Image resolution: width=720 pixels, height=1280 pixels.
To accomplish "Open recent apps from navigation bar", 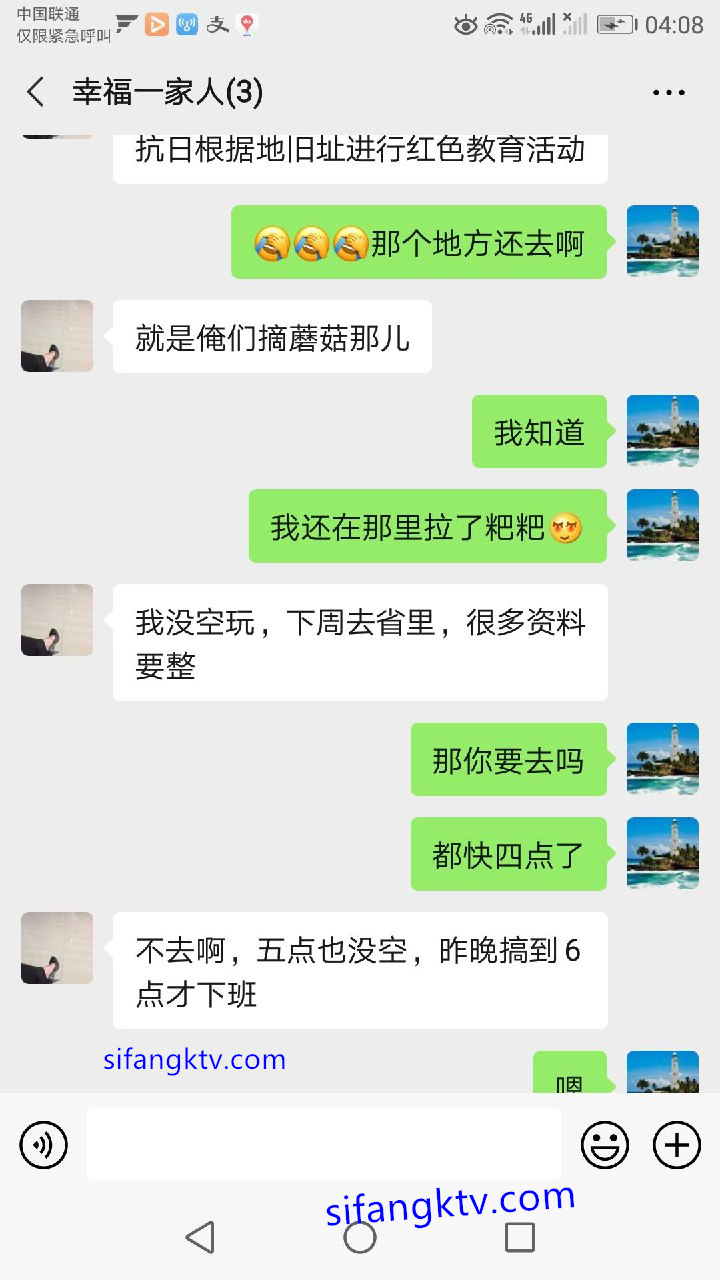I will [519, 1237].
